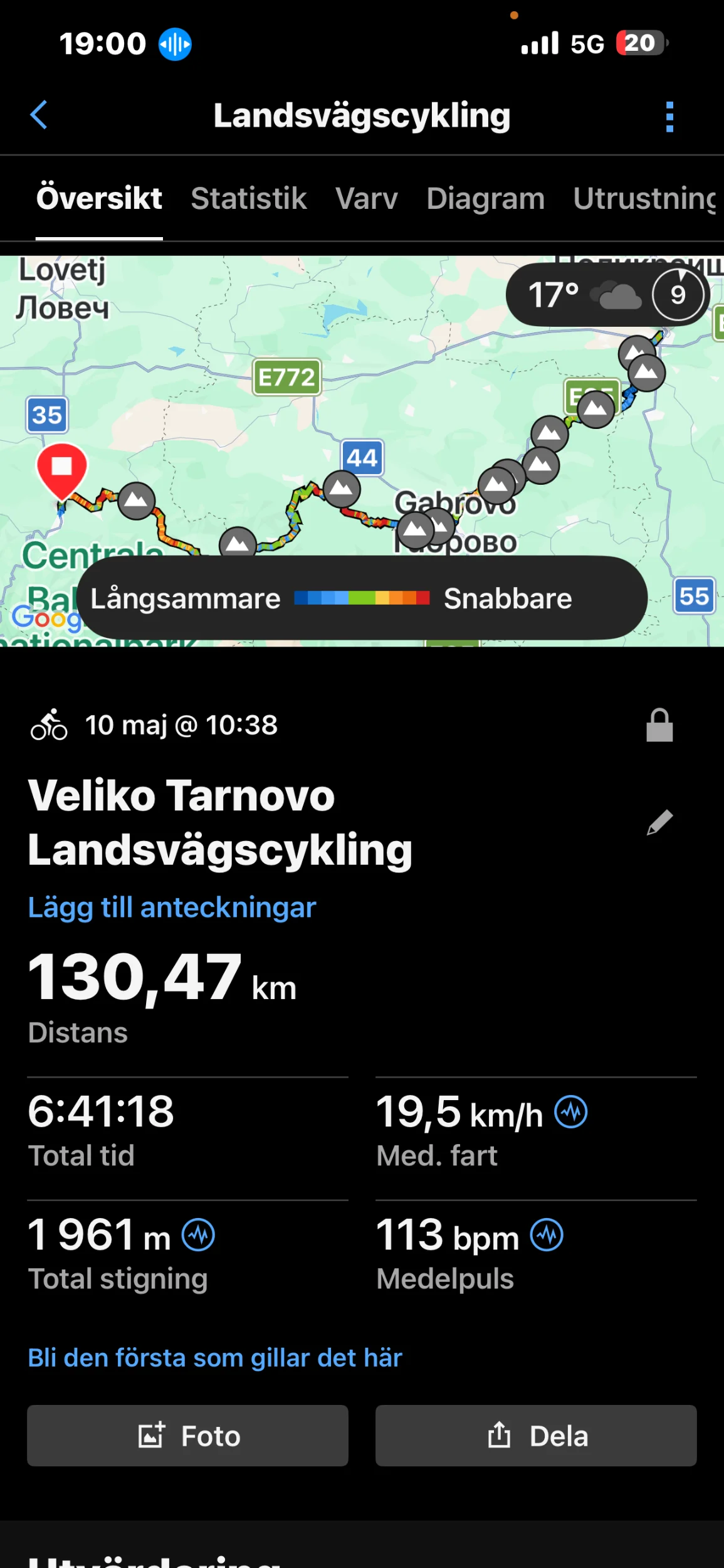Switch to the Varv tab
This screenshot has width=724, height=1568.
(367, 199)
